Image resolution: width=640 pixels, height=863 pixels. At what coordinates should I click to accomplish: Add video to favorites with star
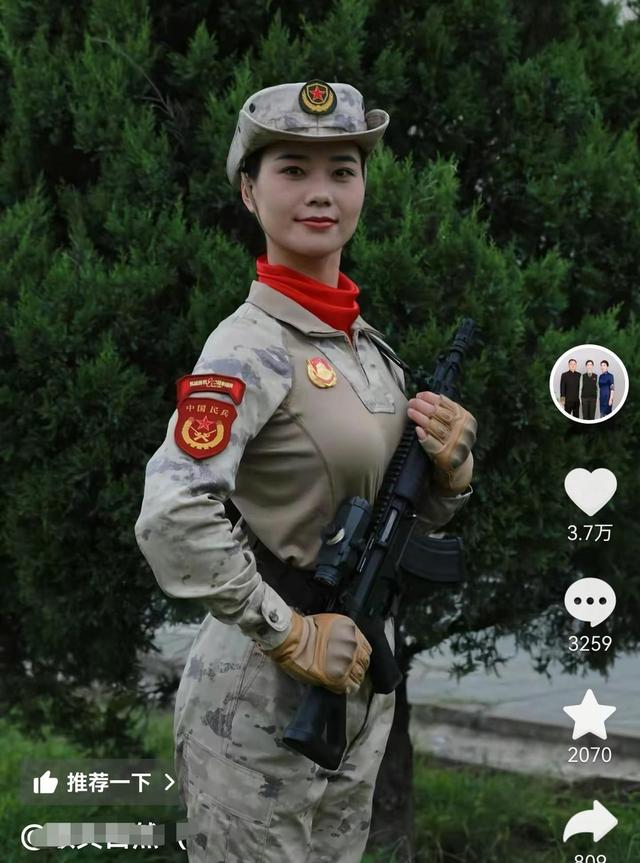[590, 714]
